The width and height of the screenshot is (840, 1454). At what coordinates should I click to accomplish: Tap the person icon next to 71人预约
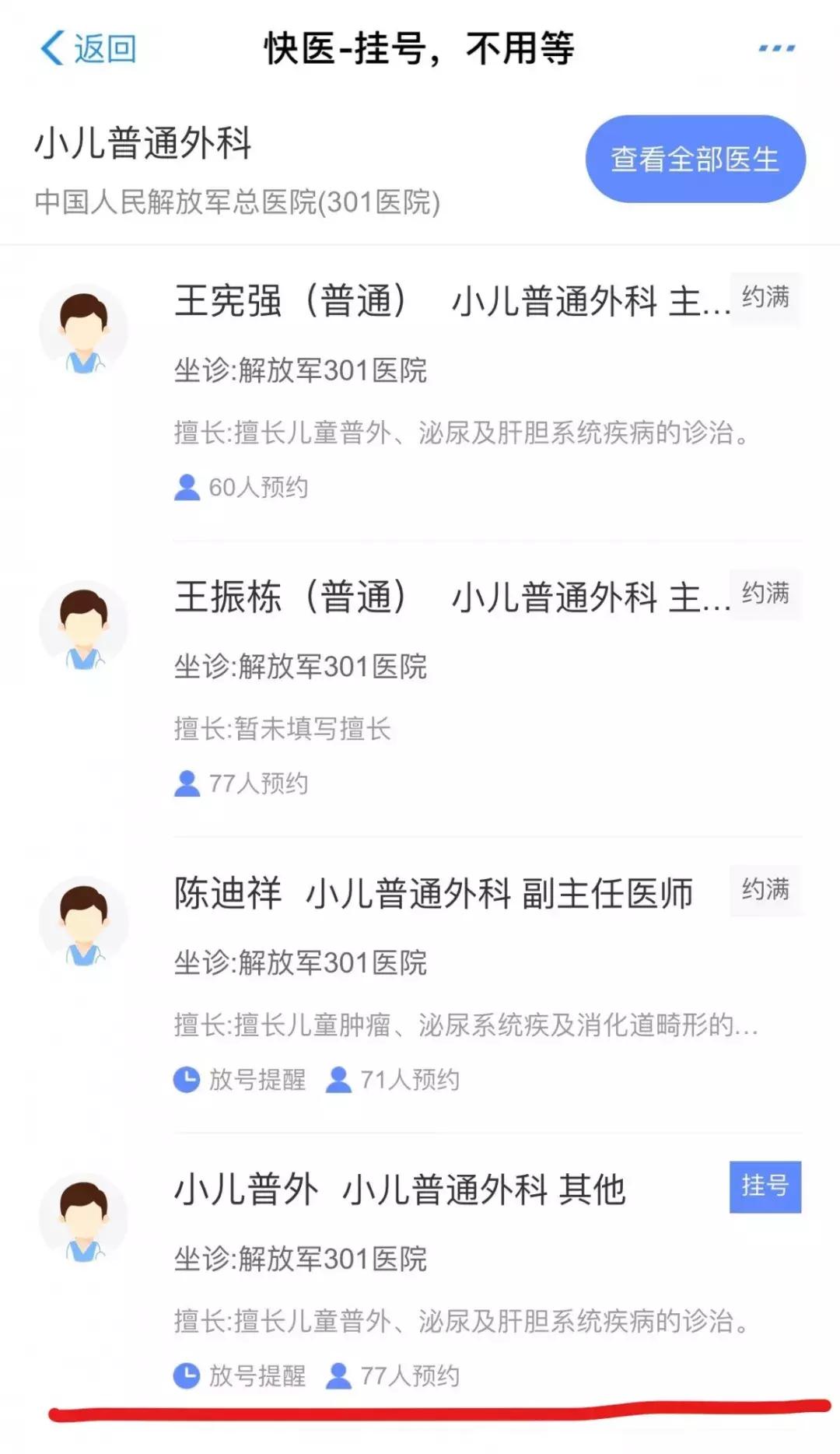tap(338, 1080)
